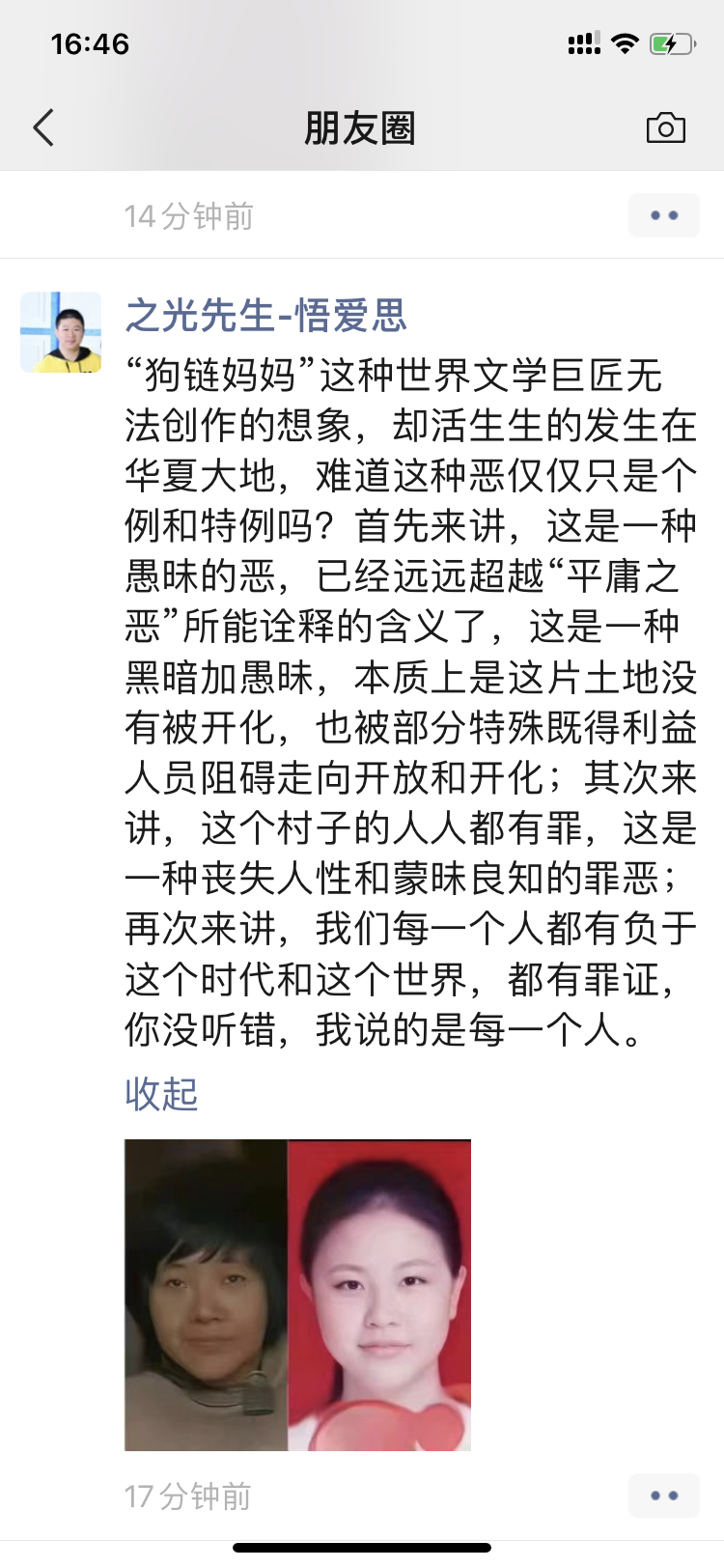Open the camera to post a moment
This screenshot has width=724, height=1568.
point(665,127)
